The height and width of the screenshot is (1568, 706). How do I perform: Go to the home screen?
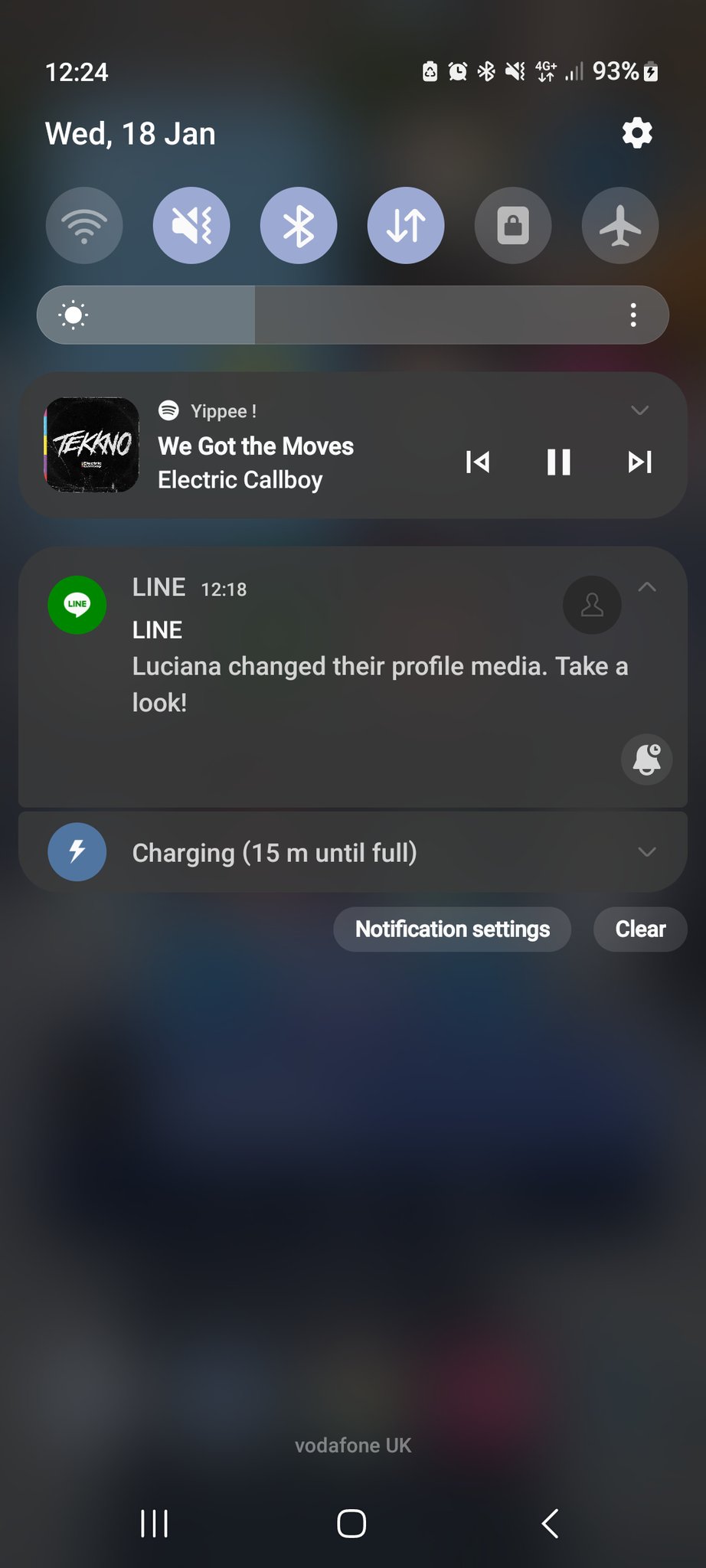pyautogui.click(x=352, y=1524)
